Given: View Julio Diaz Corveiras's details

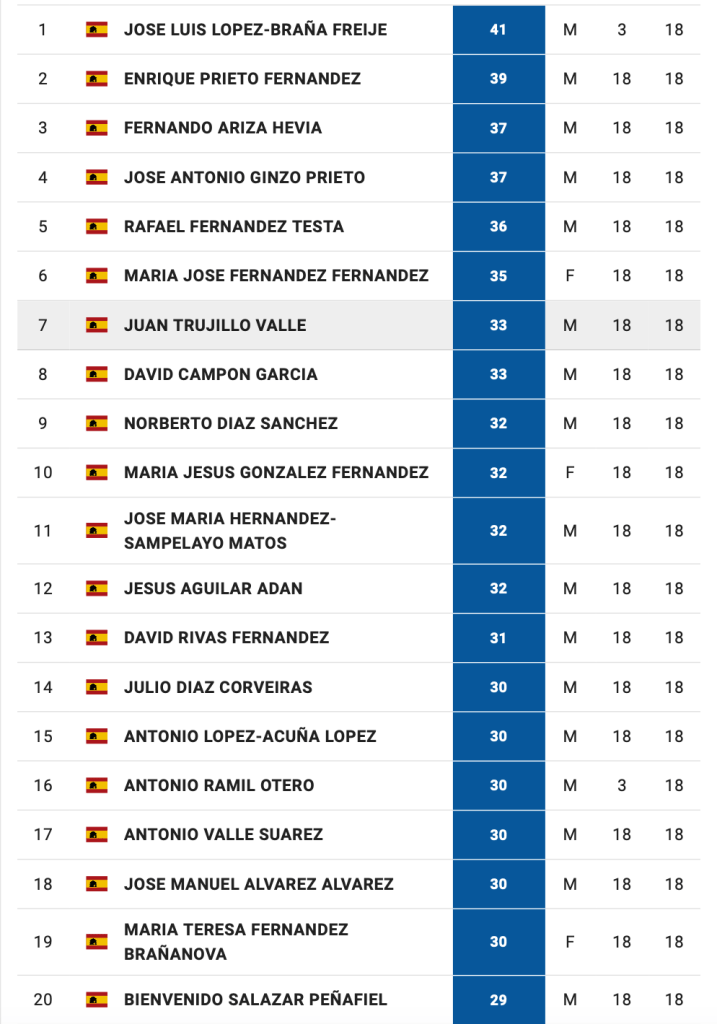Looking at the screenshot, I should pos(217,687).
